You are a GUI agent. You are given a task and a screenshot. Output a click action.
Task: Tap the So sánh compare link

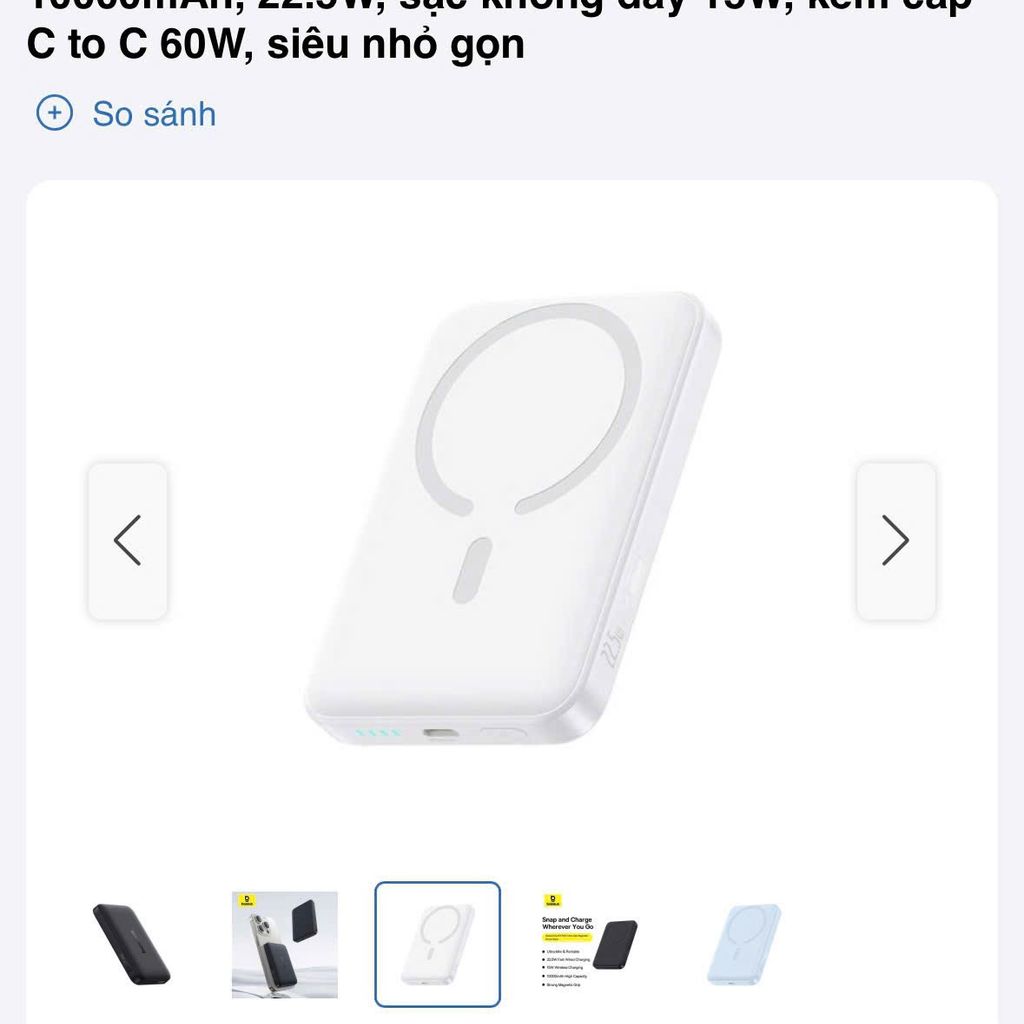click(126, 114)
